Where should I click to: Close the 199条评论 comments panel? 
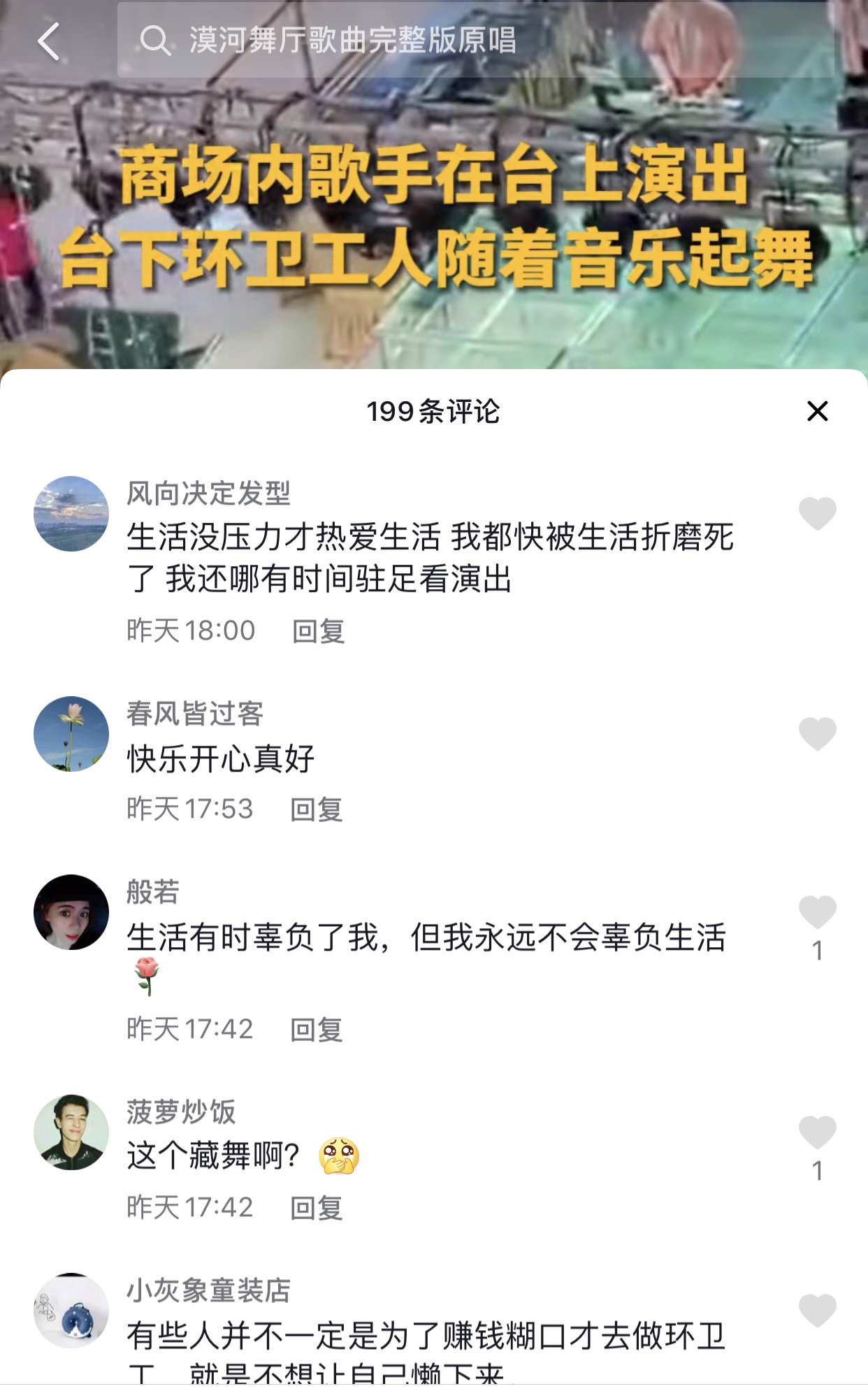tap(817, 411)
